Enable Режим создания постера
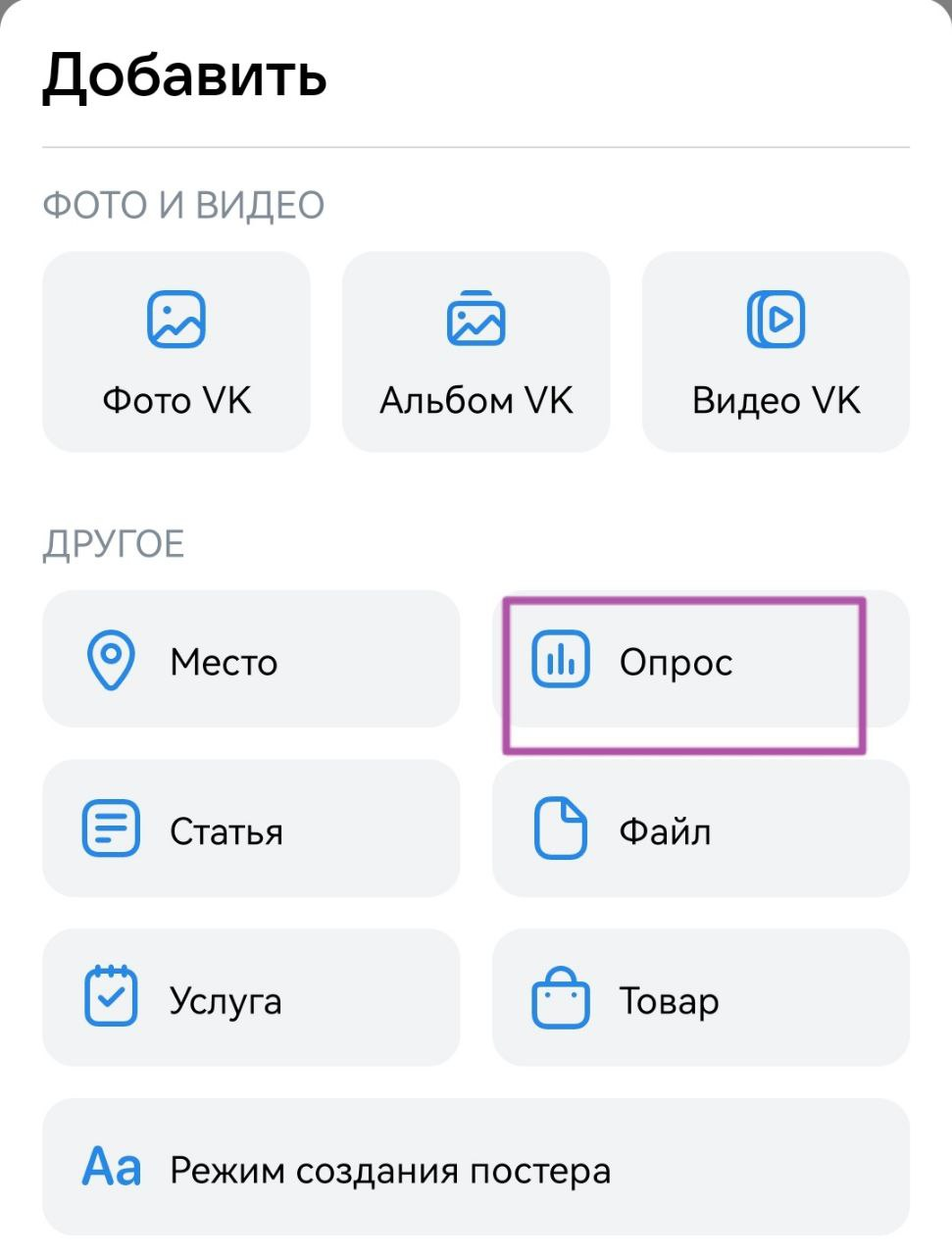The width and height of the screenshot is (952, 1255). pos(476,1167)
